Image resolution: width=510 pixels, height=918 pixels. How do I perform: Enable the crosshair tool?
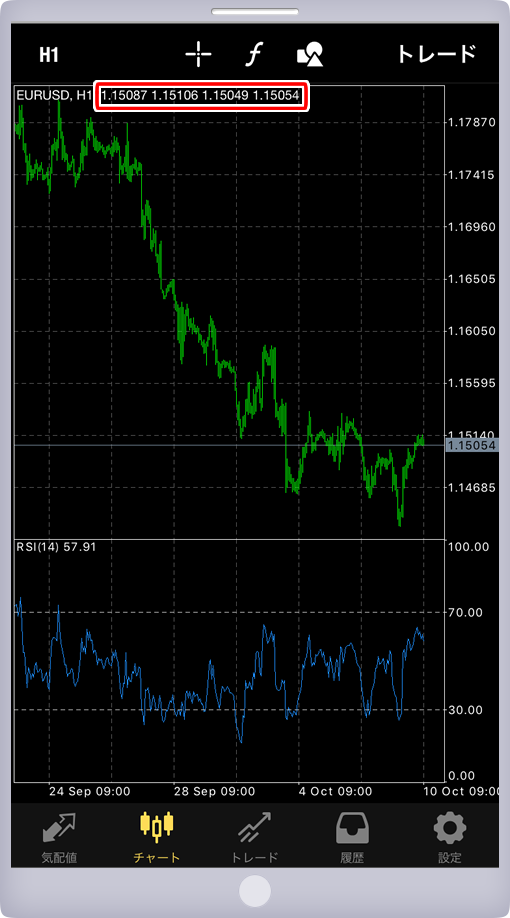198,54
